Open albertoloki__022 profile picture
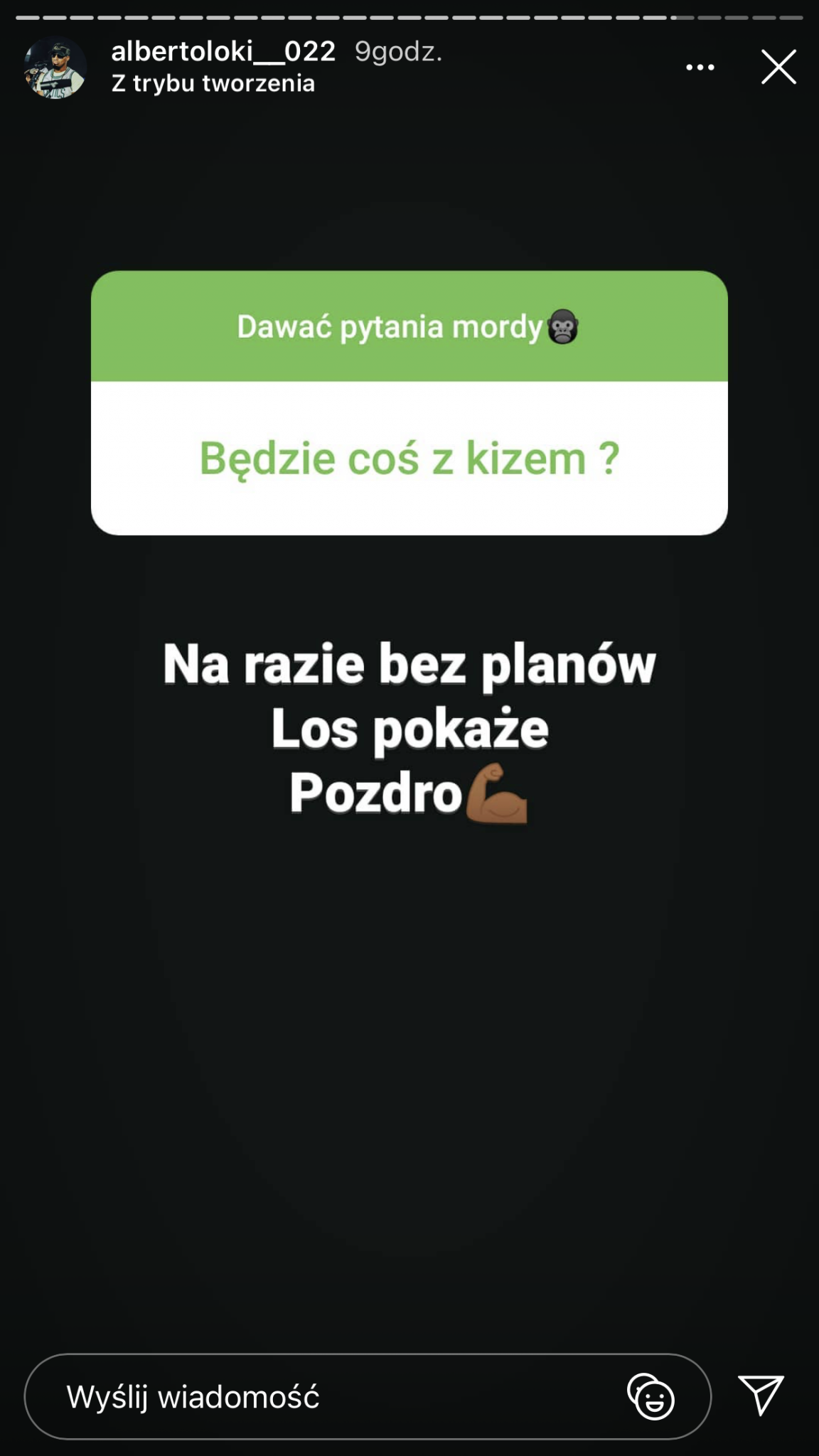 [55, 68]
